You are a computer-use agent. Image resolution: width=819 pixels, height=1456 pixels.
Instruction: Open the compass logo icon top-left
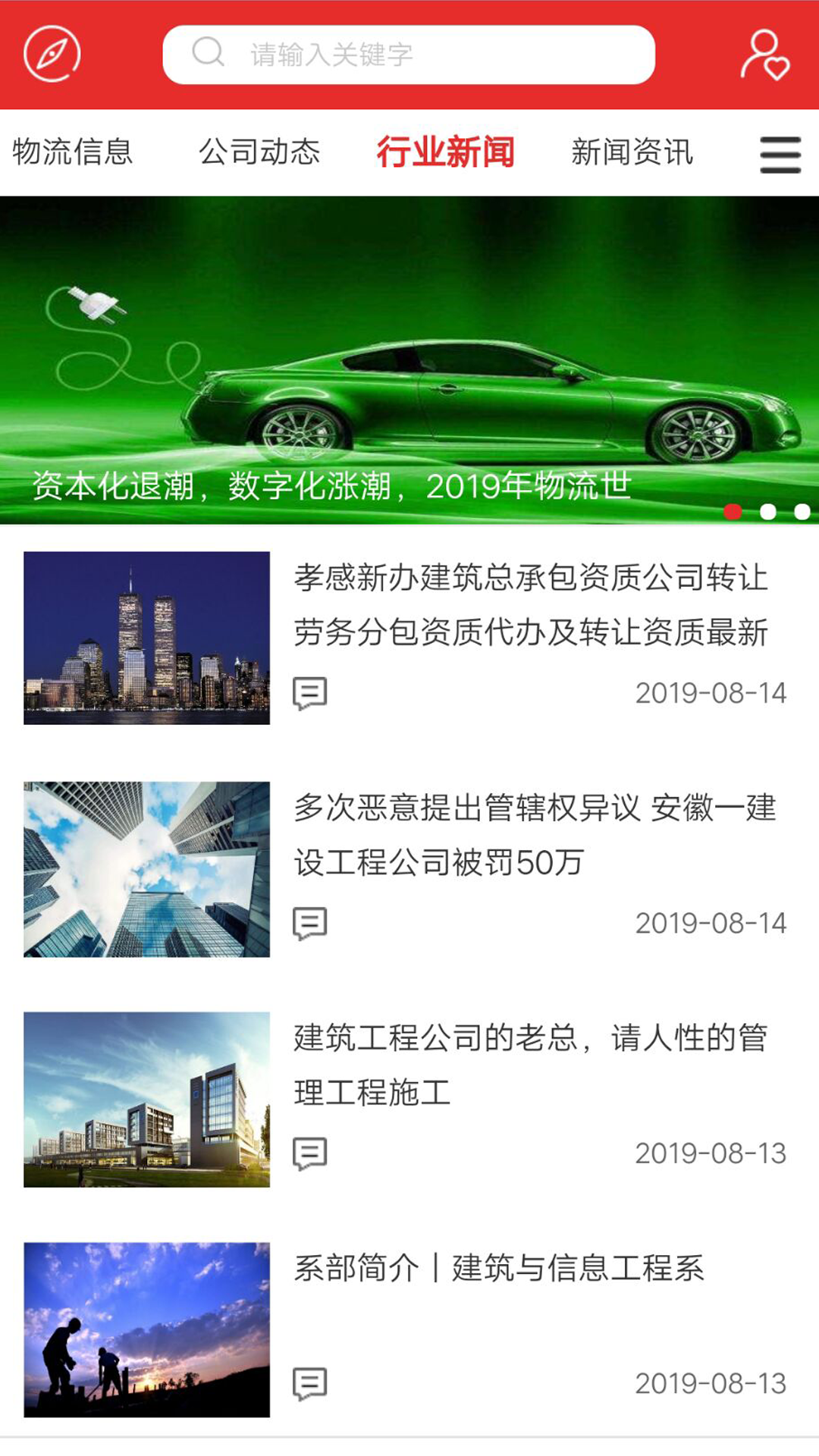tap(51, 54)
